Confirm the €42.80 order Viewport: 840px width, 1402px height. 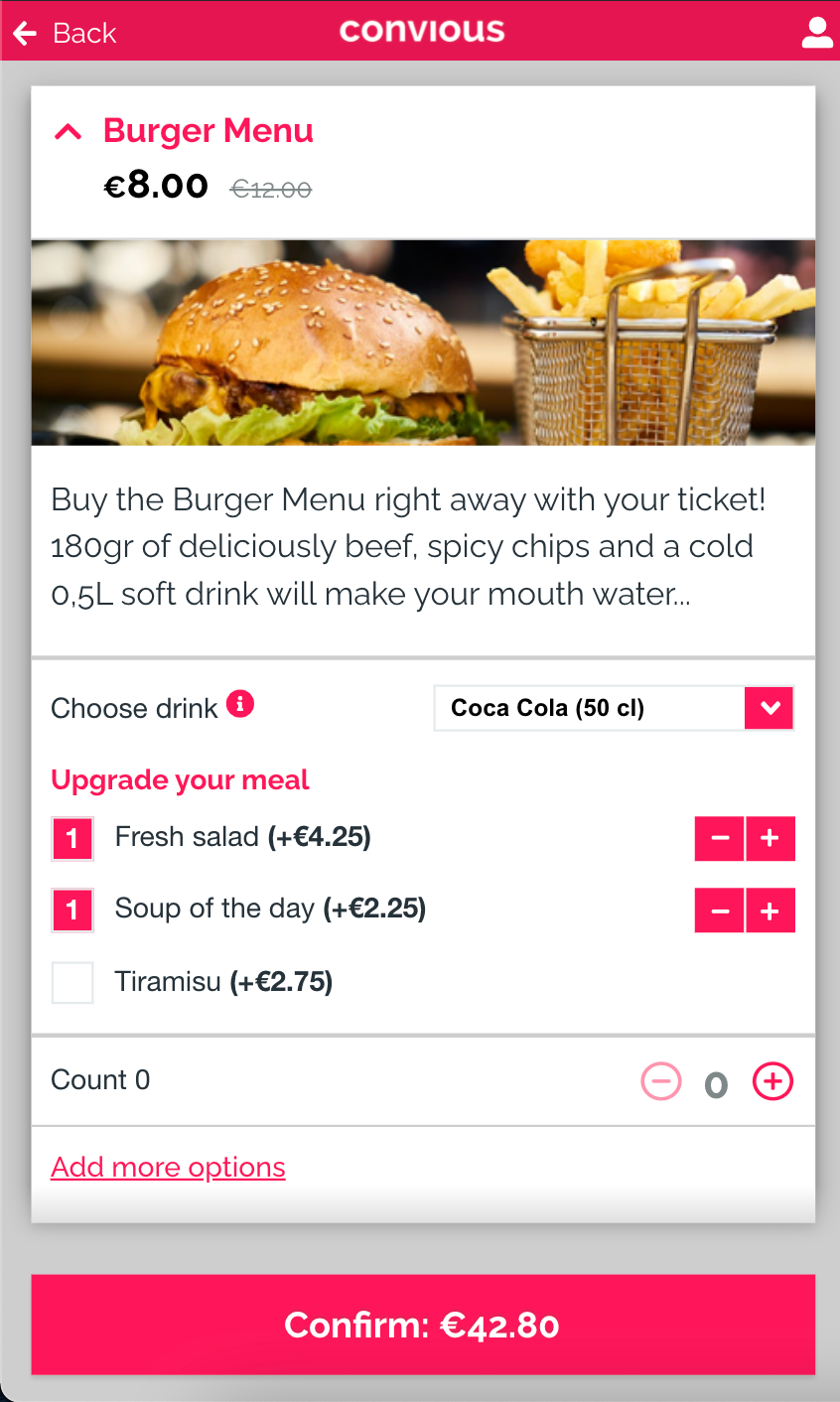coord(422,1325)
